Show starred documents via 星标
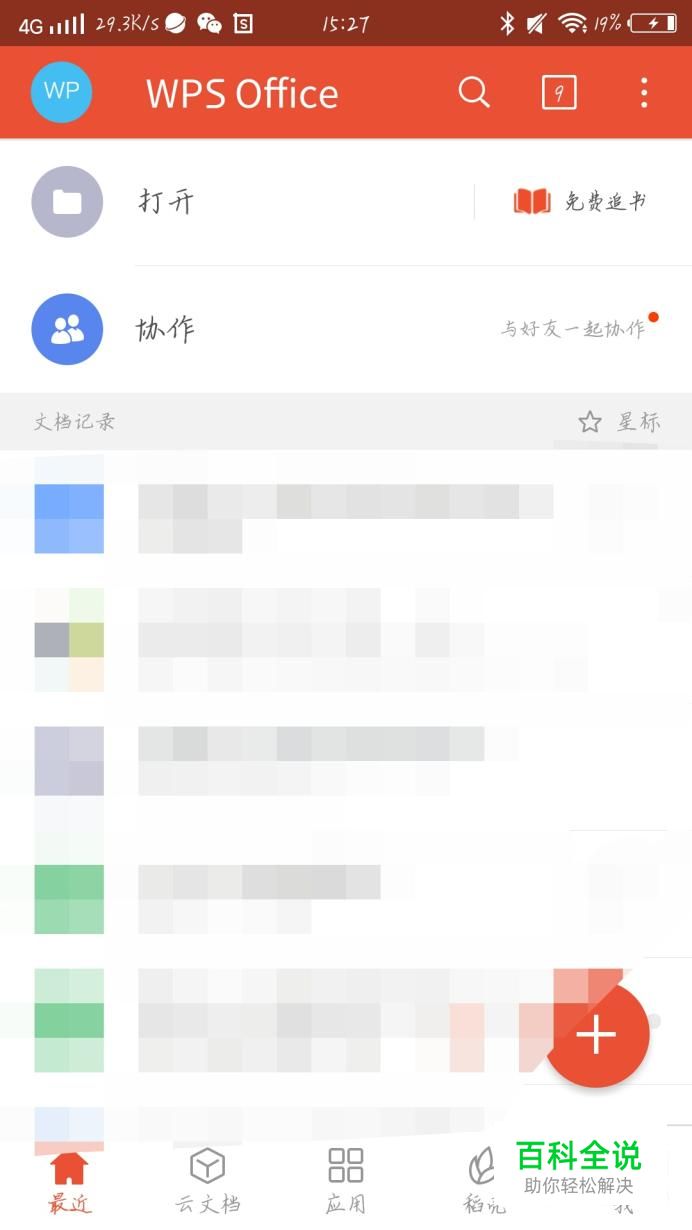692x1230 pixels. 620,422
